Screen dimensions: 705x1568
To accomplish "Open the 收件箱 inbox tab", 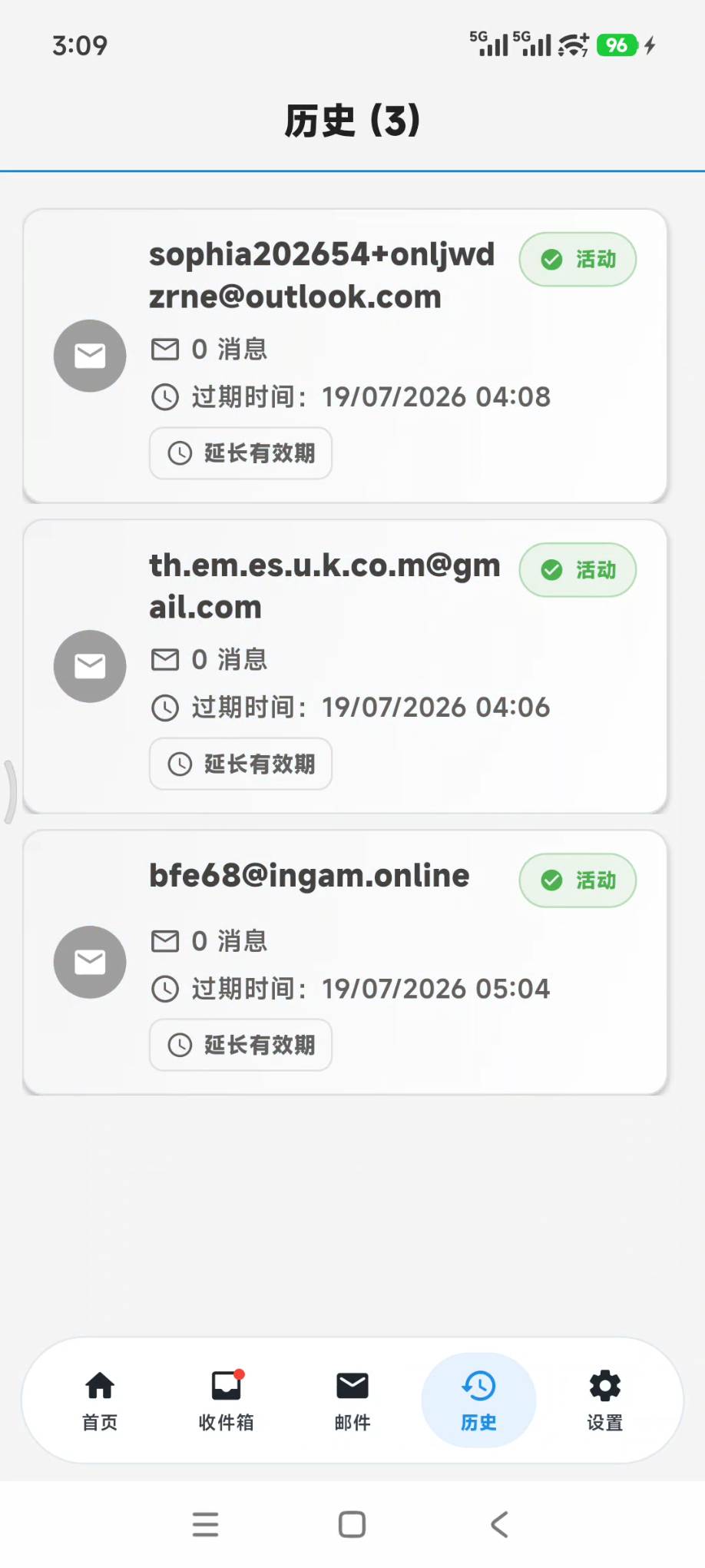I will click(x=227, y=1401).
